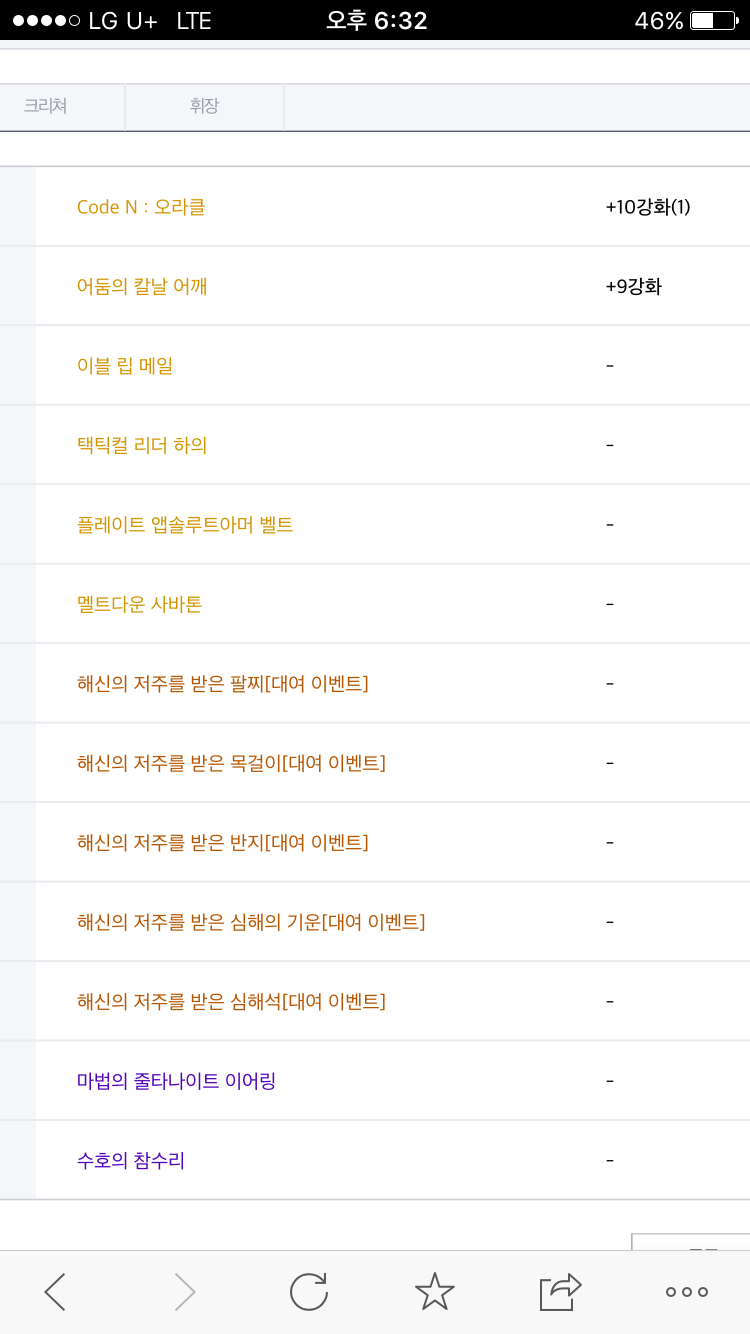View 멜트다운 사바톤 item details
The image size is (750, 1334).
click(139, 604)
